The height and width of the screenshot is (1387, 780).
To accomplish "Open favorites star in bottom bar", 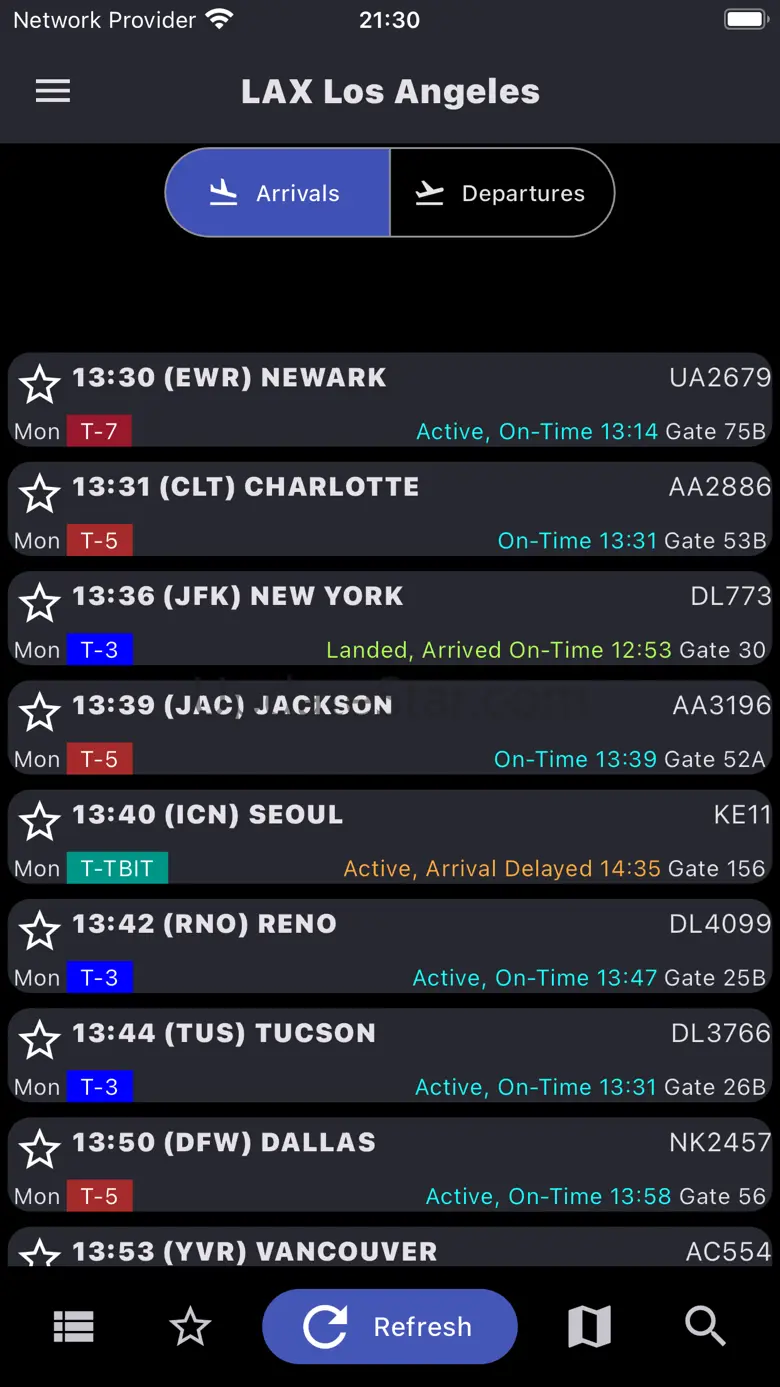I will (x=190, y=1327).
